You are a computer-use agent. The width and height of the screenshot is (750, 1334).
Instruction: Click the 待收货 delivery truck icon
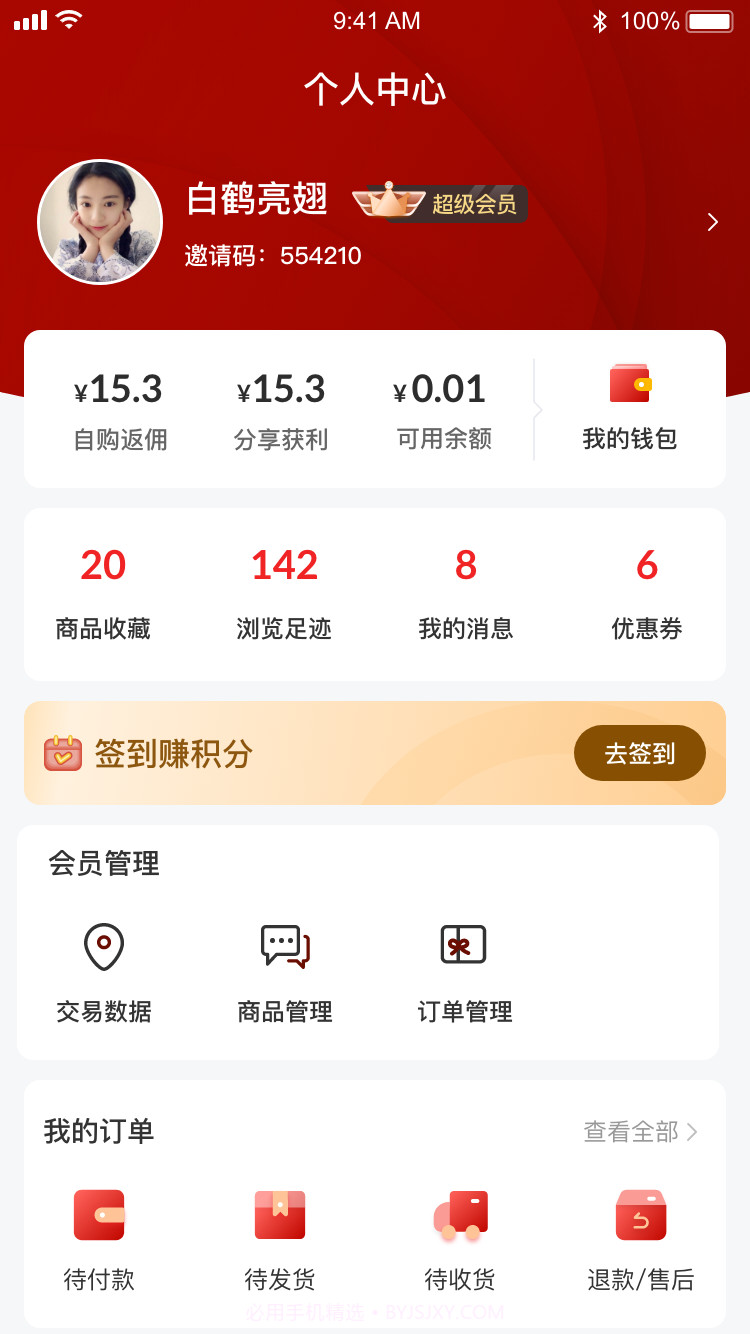pos(459,1214)
